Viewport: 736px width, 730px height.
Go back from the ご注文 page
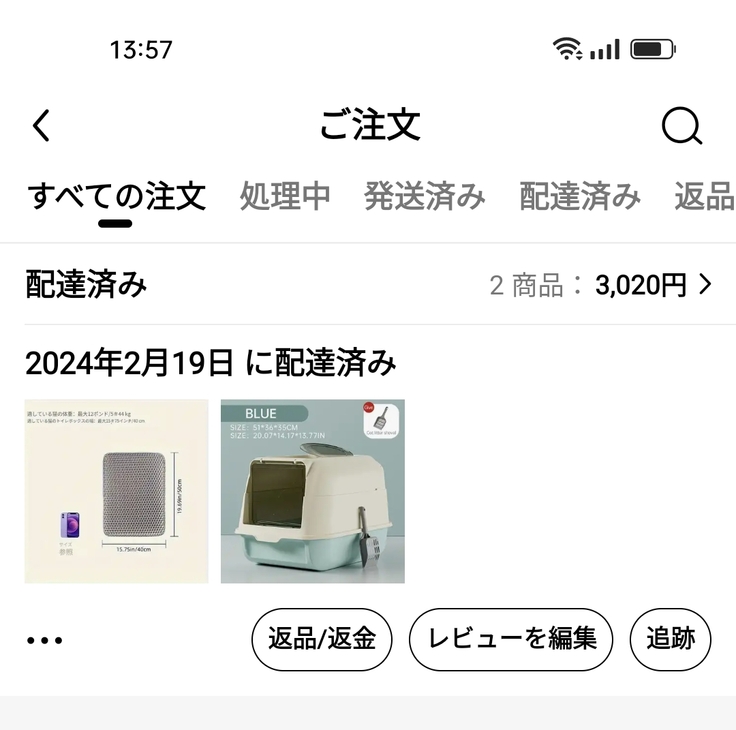41,126
